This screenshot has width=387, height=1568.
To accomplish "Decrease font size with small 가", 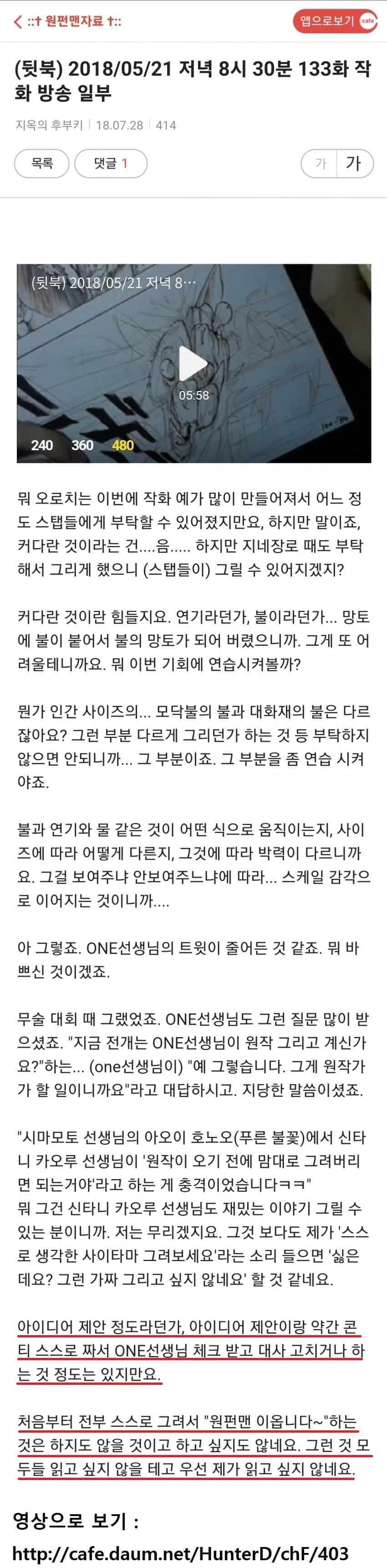I will (321, 163).
